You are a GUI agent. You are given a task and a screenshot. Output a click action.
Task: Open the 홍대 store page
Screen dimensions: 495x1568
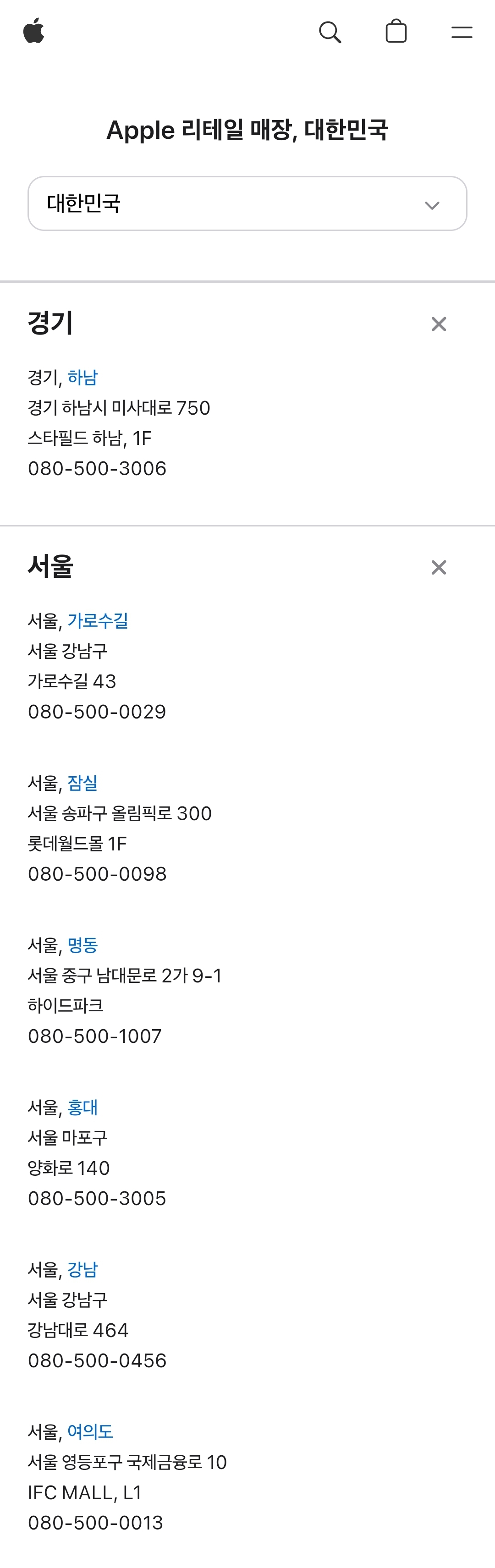[82, 1107]
